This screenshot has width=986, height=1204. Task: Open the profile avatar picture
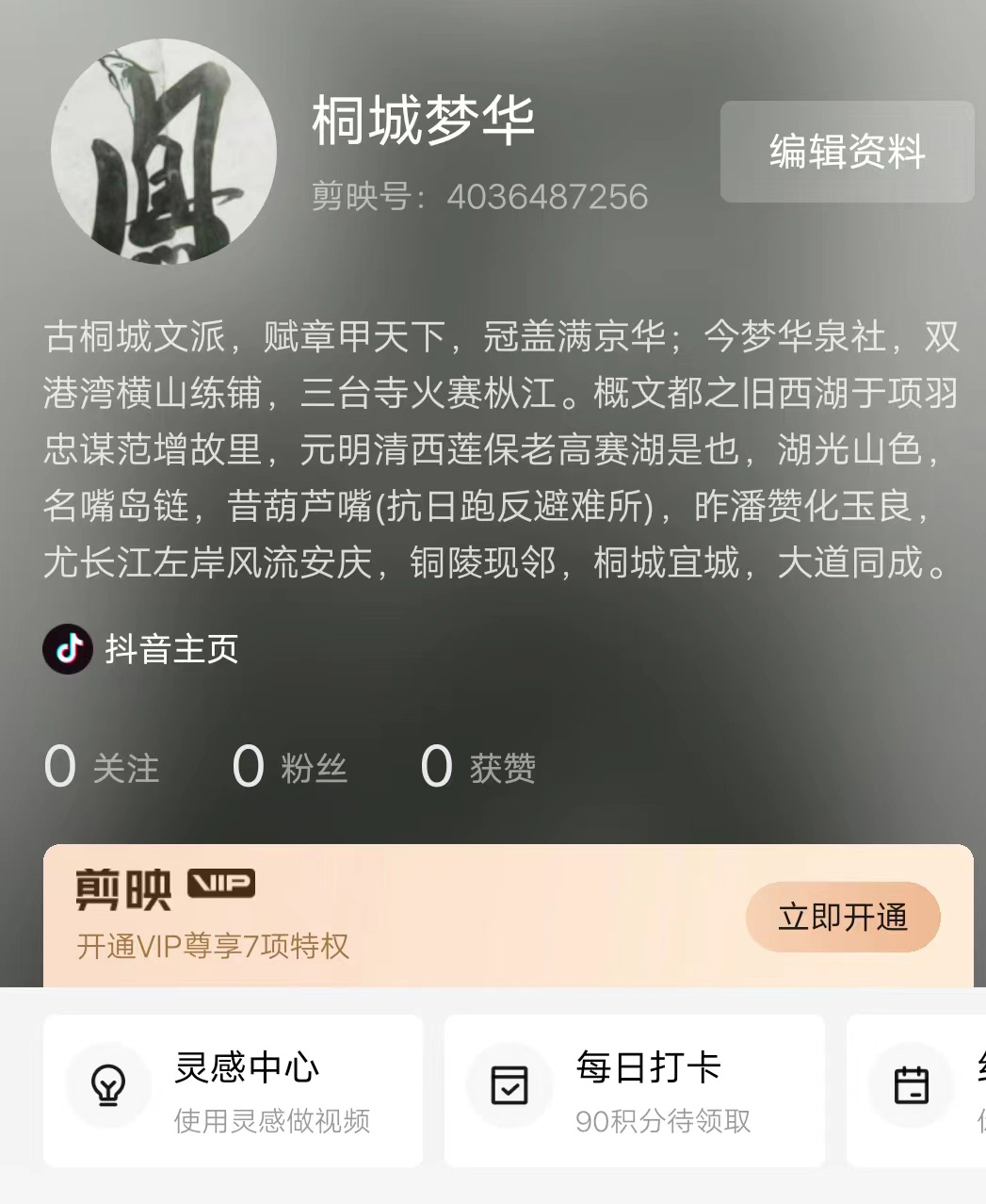tap(163, 152)
